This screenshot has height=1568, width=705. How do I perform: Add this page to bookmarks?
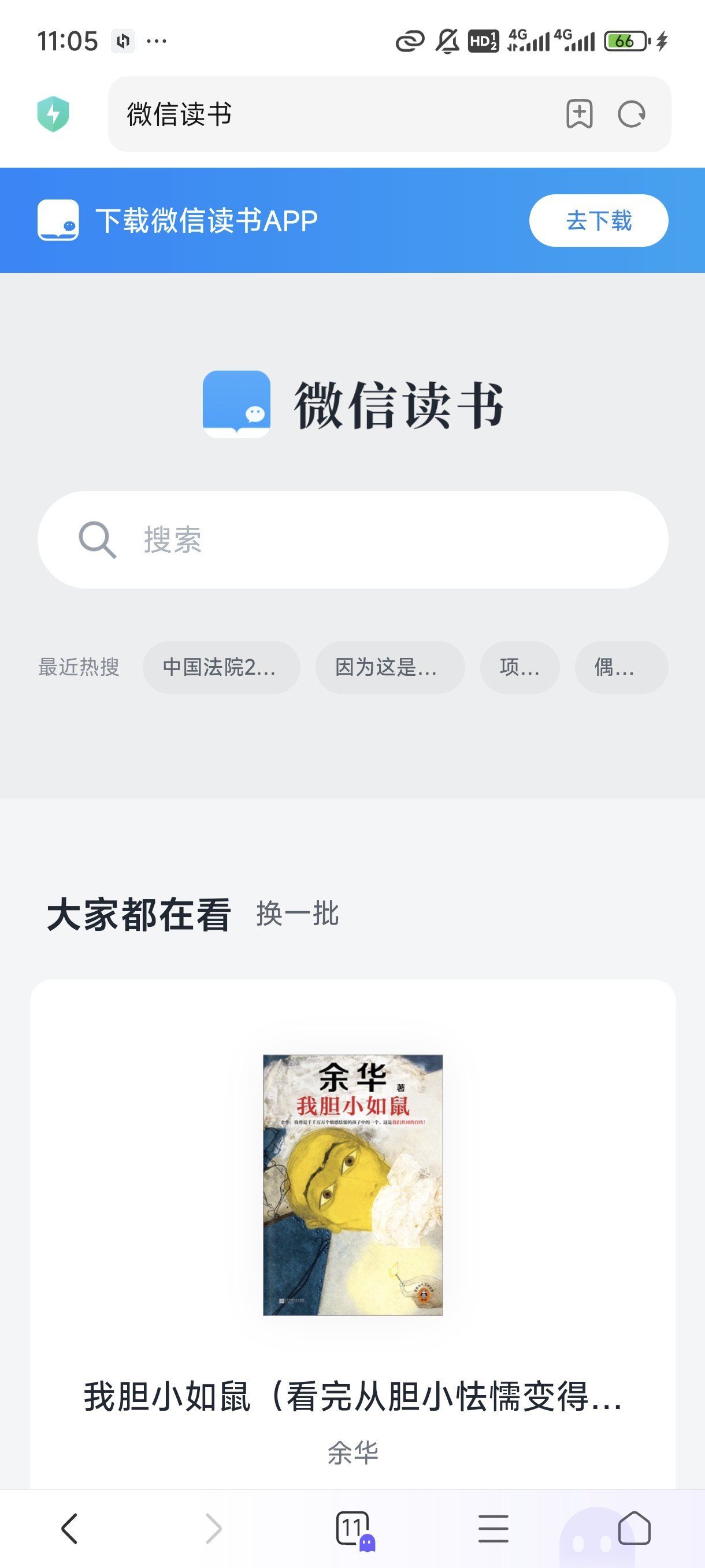(x=579, y=114)
